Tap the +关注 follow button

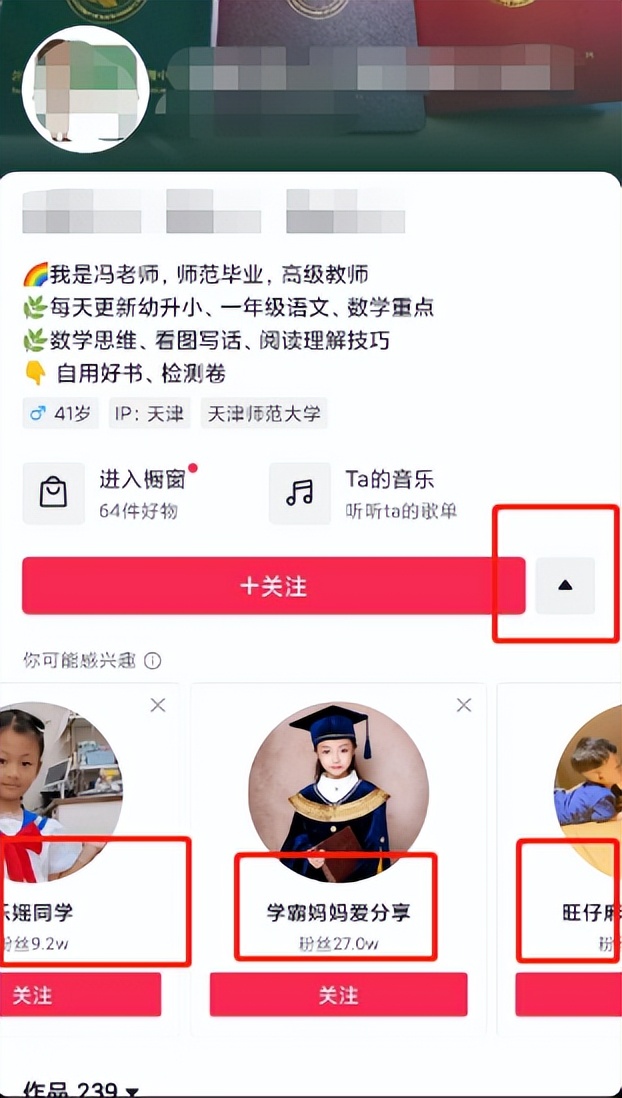click(x=273, y=586)
